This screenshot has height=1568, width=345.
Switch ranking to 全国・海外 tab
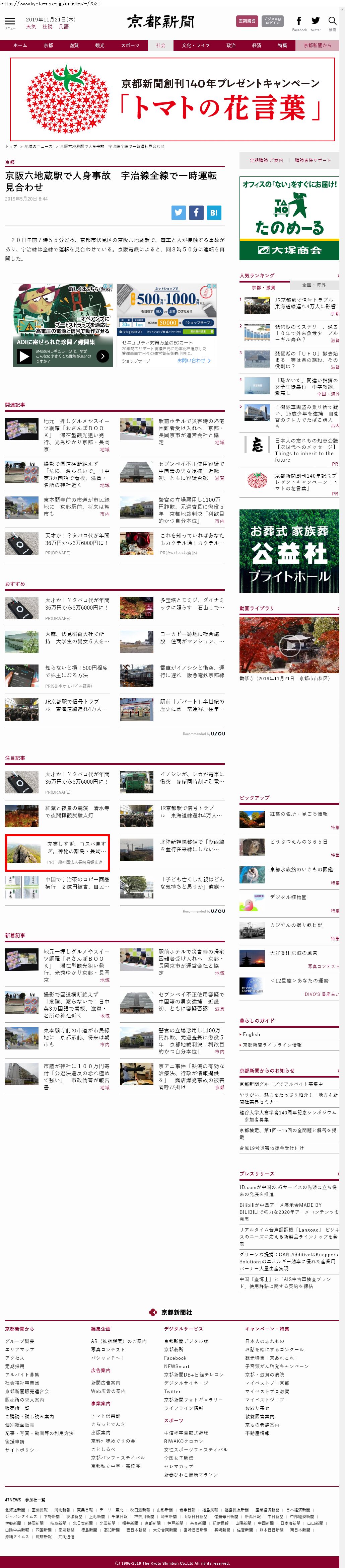click(x=314, y=286)
